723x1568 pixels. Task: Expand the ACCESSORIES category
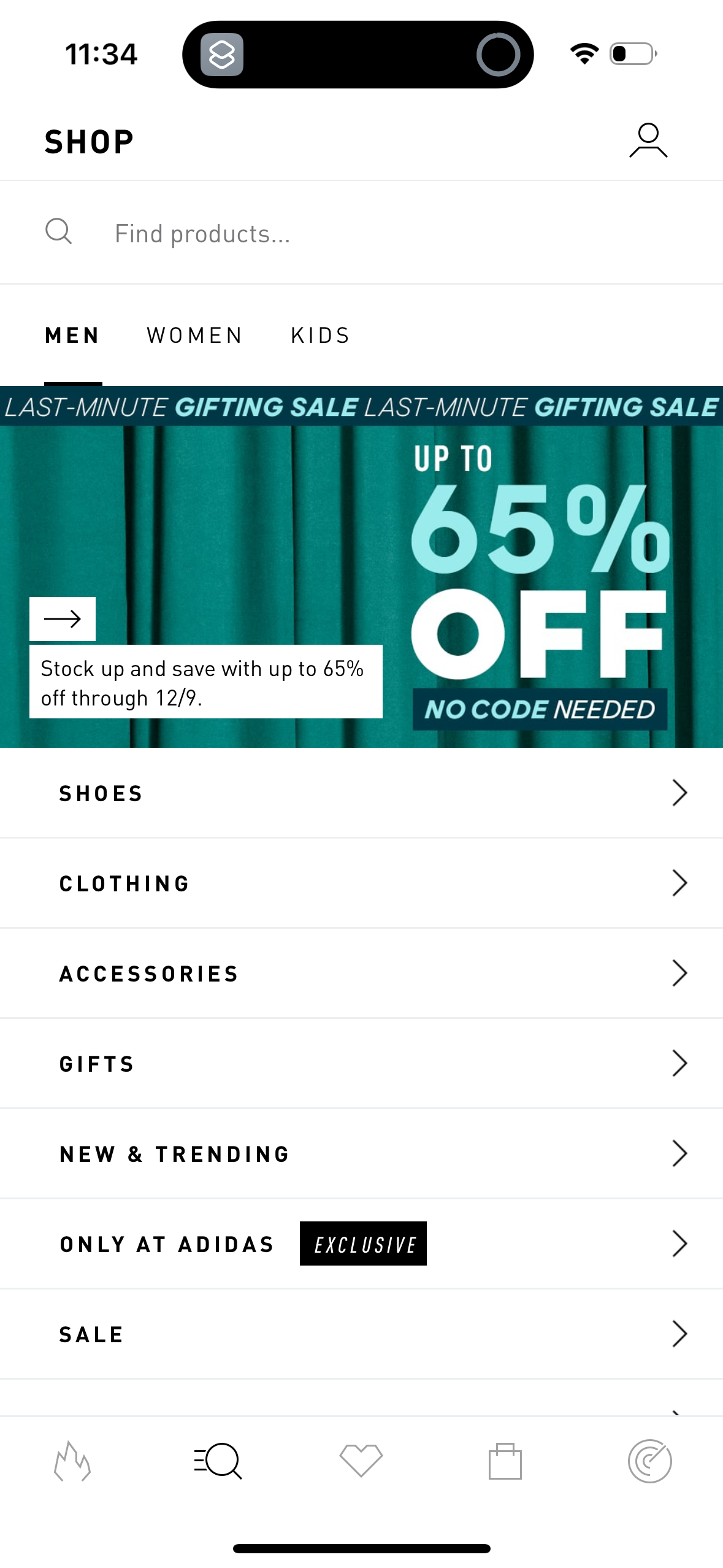[x=361, y=972]
